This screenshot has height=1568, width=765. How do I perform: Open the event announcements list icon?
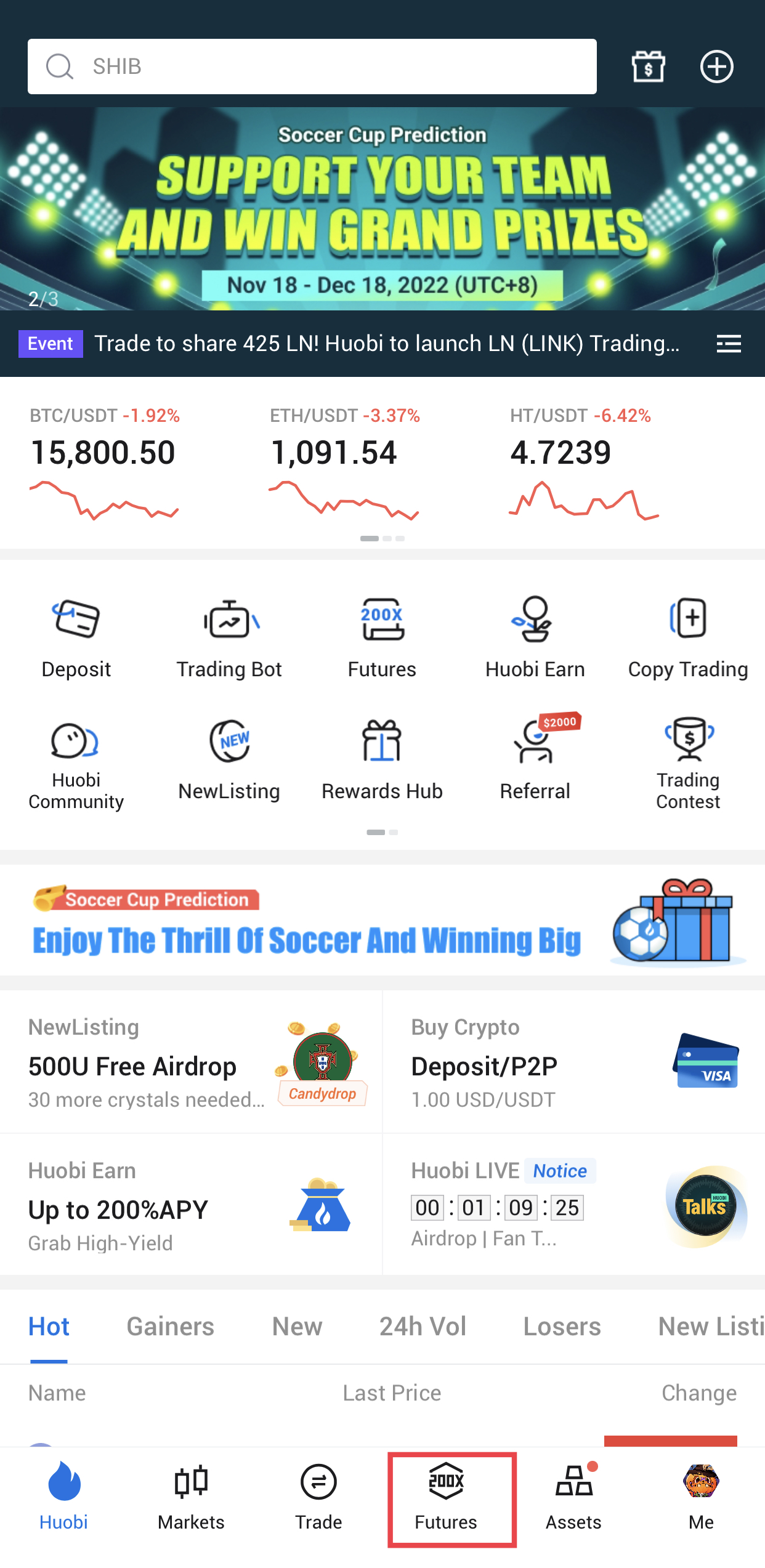(729, 344)
